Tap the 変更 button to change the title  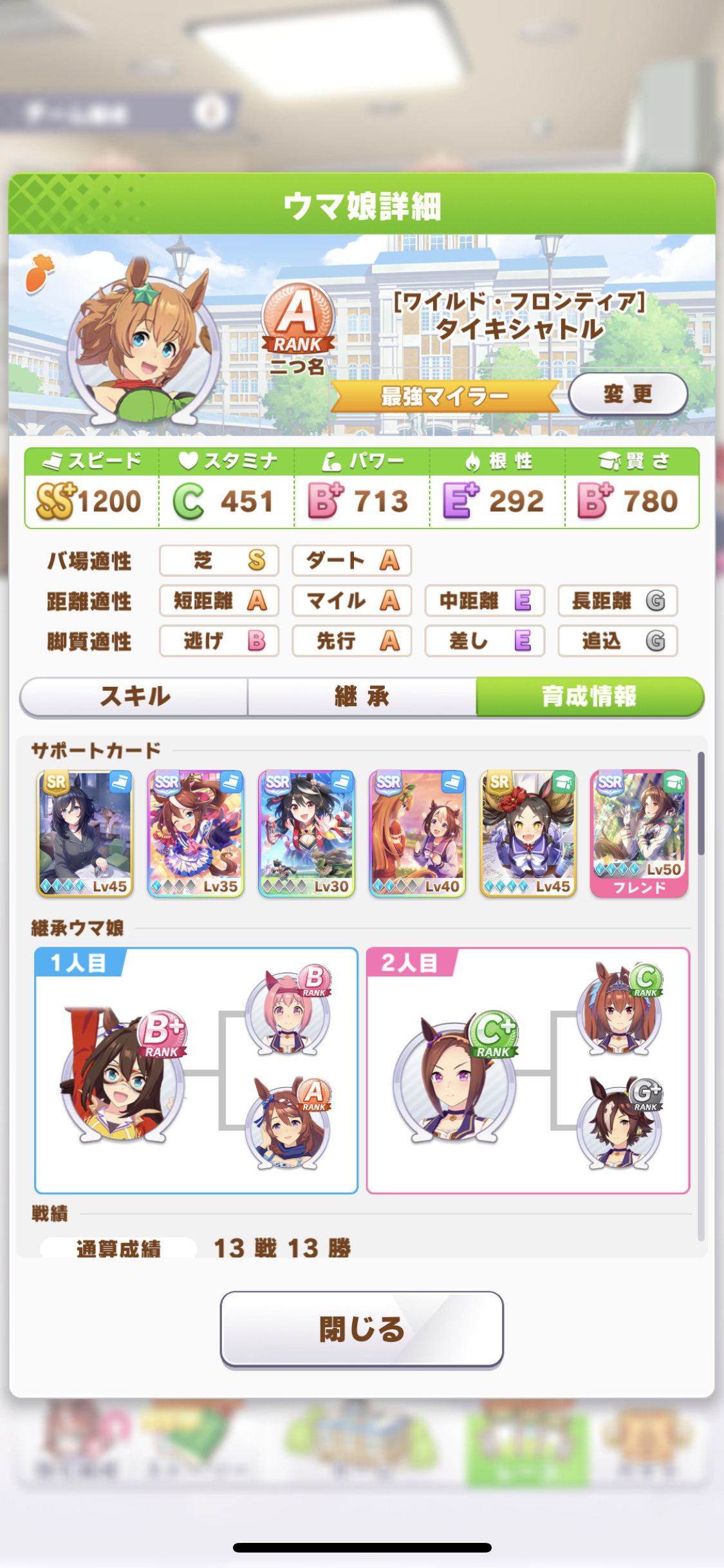click(628, 394)
